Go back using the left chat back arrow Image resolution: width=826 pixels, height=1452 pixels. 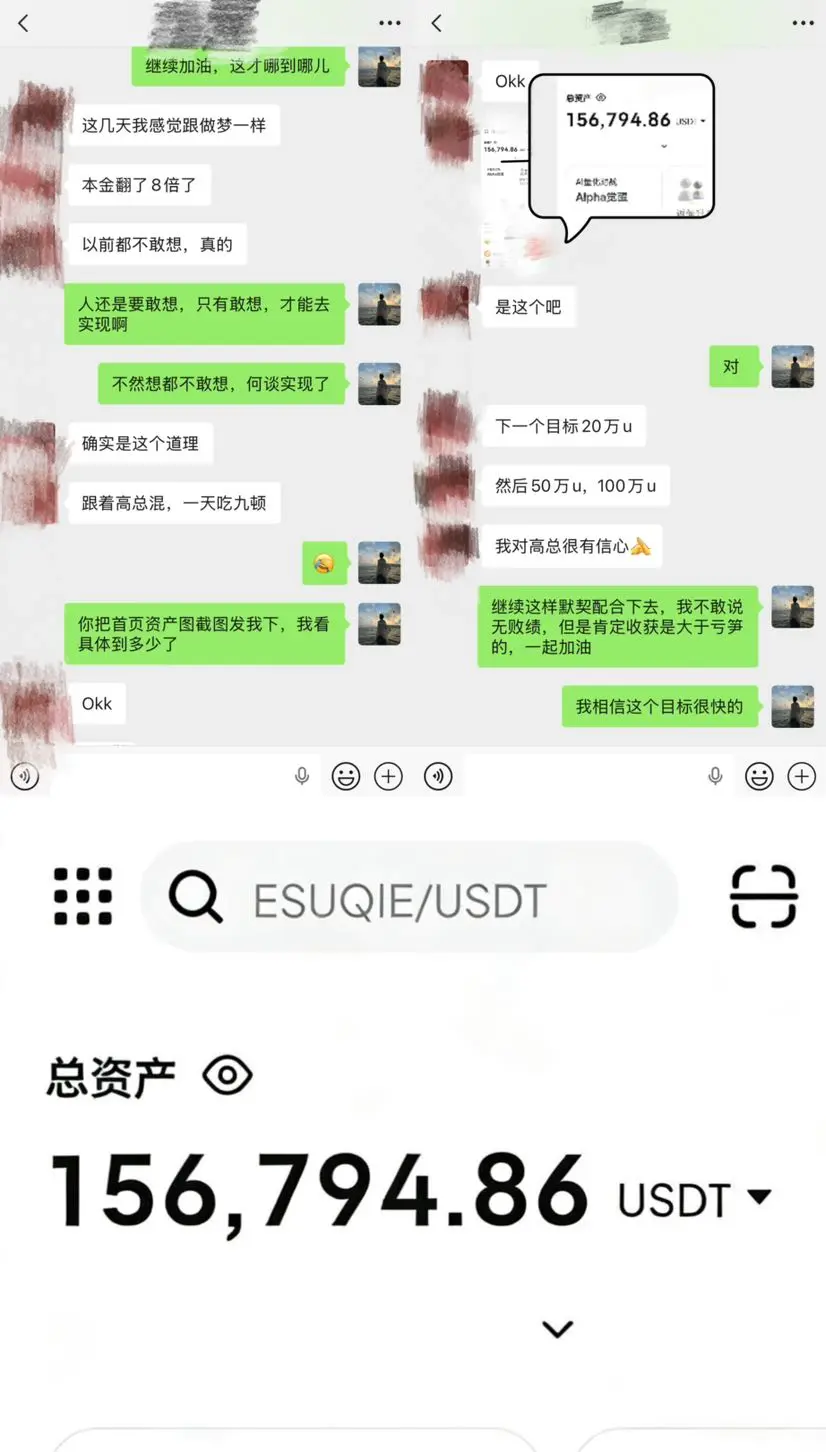click(x=21, y=22)
